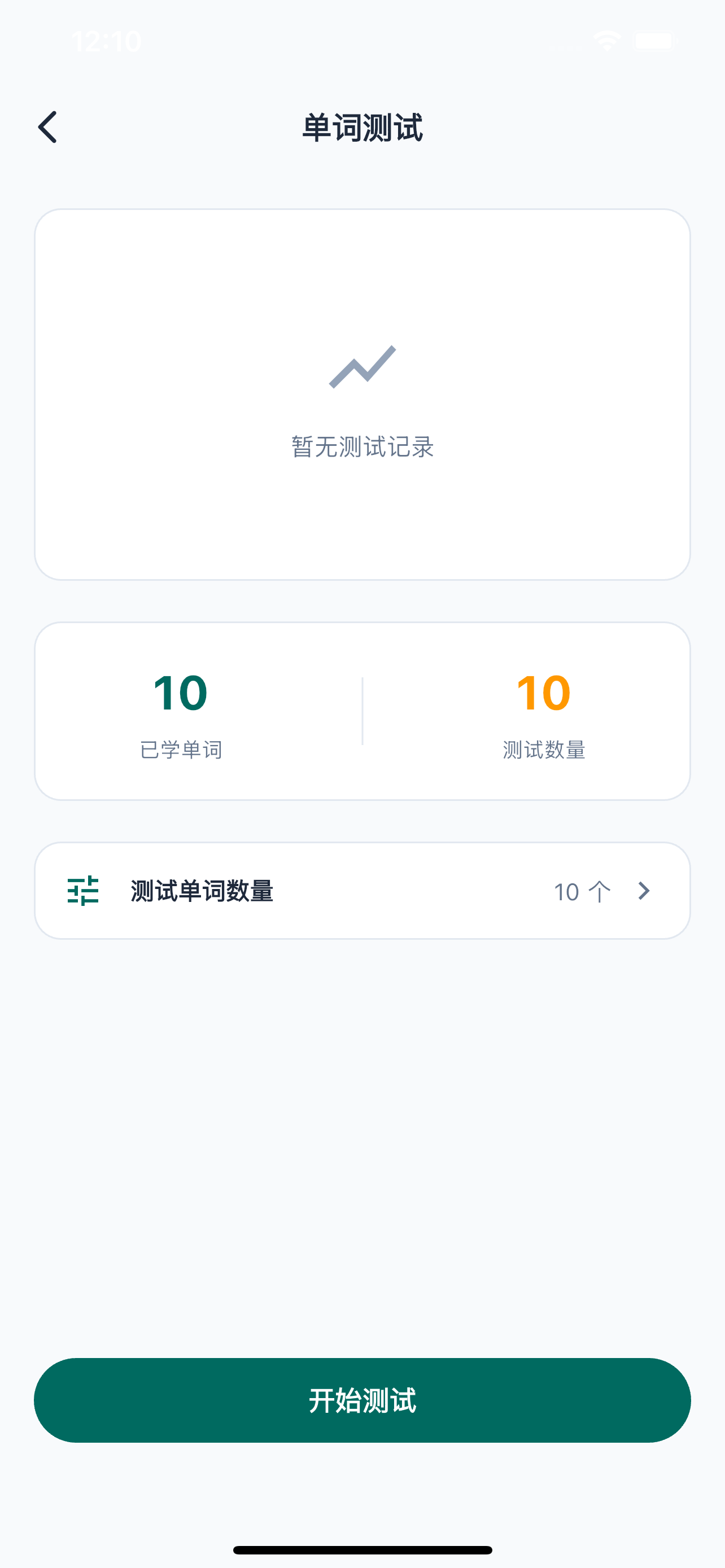Open the 测试单词数量 setting row

click(x=362, y=891)
